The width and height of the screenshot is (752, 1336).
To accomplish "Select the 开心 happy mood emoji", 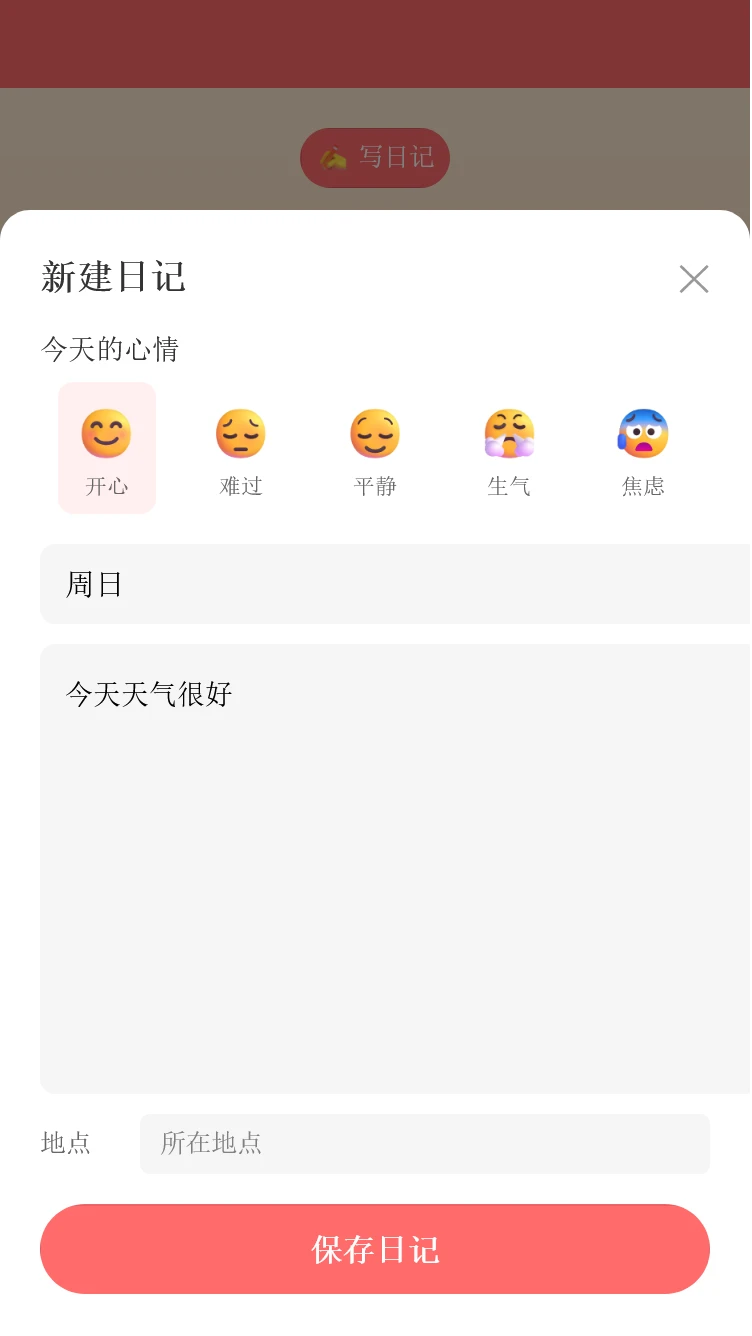I will (107, 447).
